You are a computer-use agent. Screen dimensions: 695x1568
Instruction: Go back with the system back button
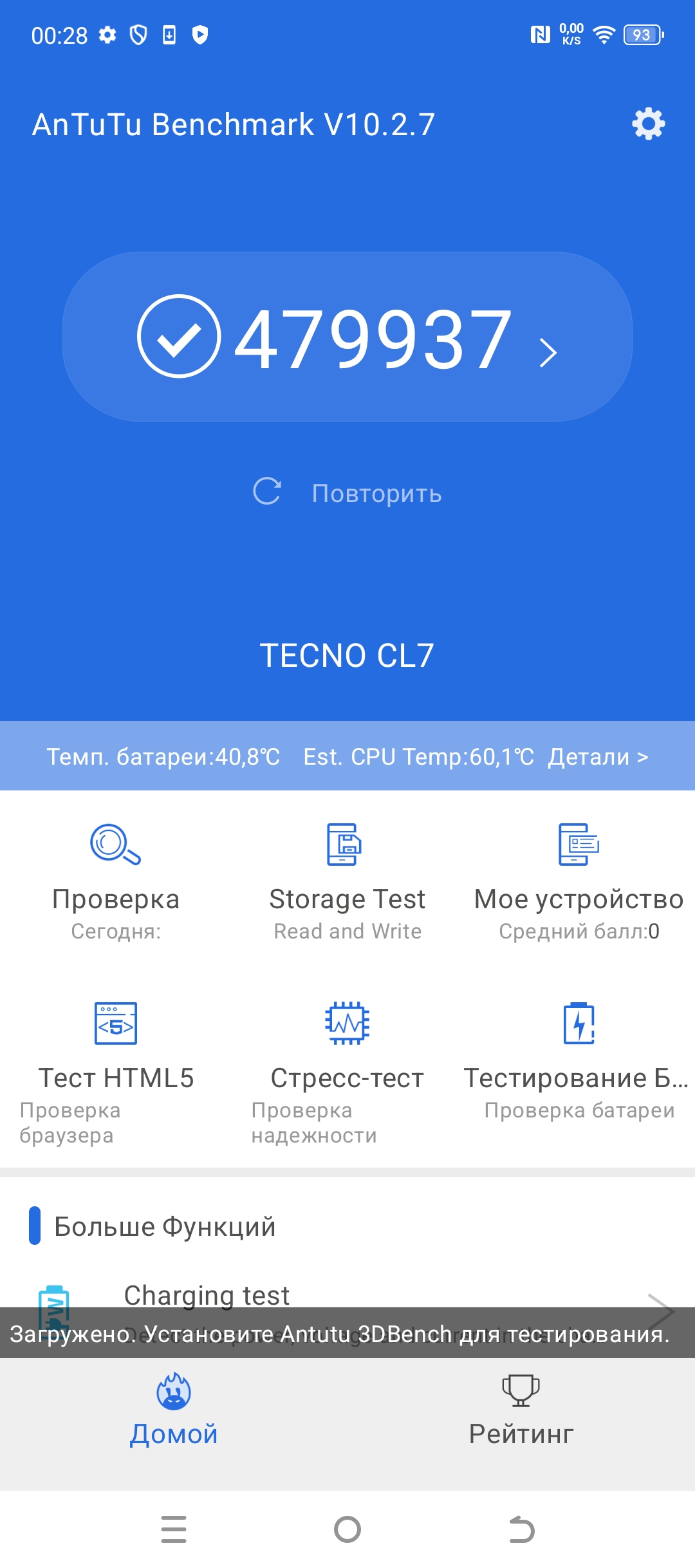(521, 1529)
